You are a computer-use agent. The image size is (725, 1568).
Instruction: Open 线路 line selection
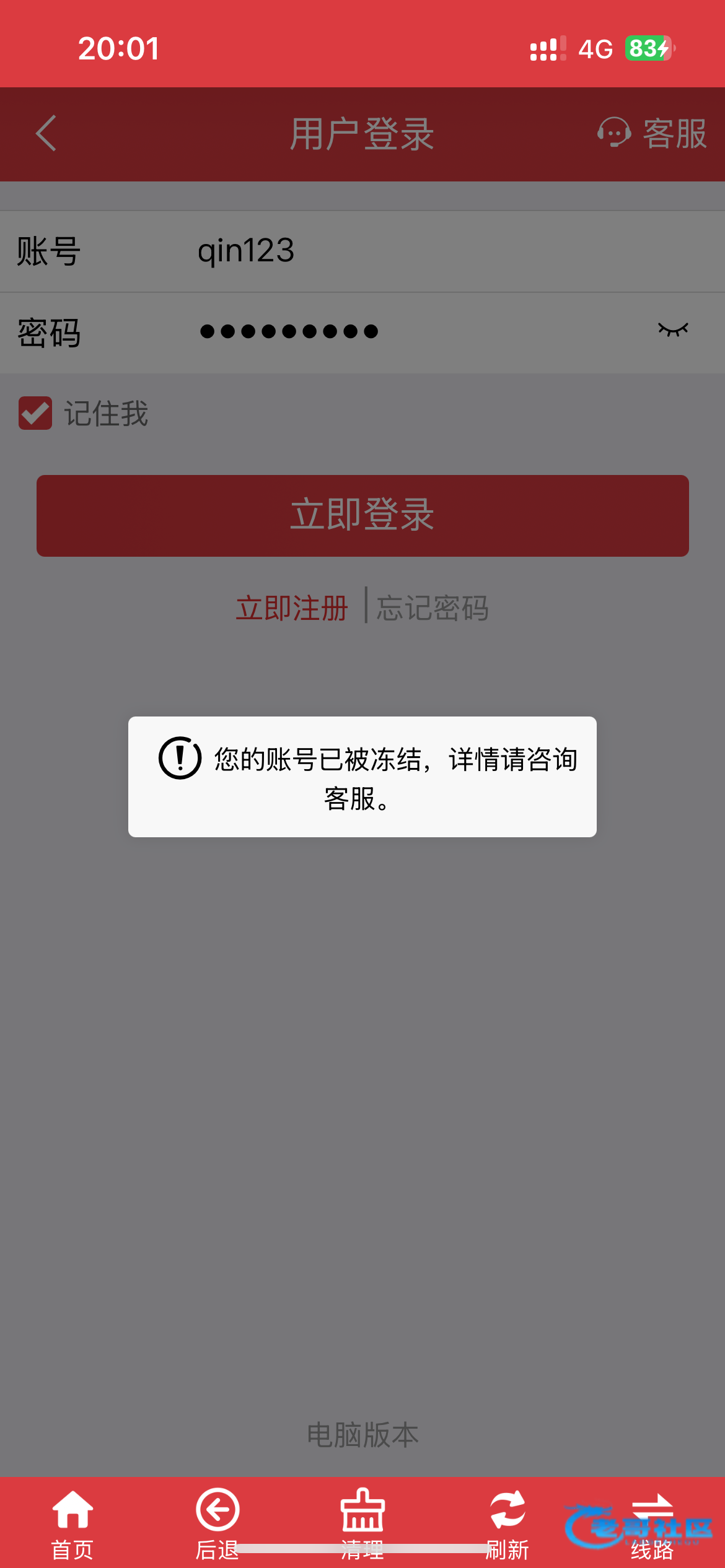(x=652, y=1524)
